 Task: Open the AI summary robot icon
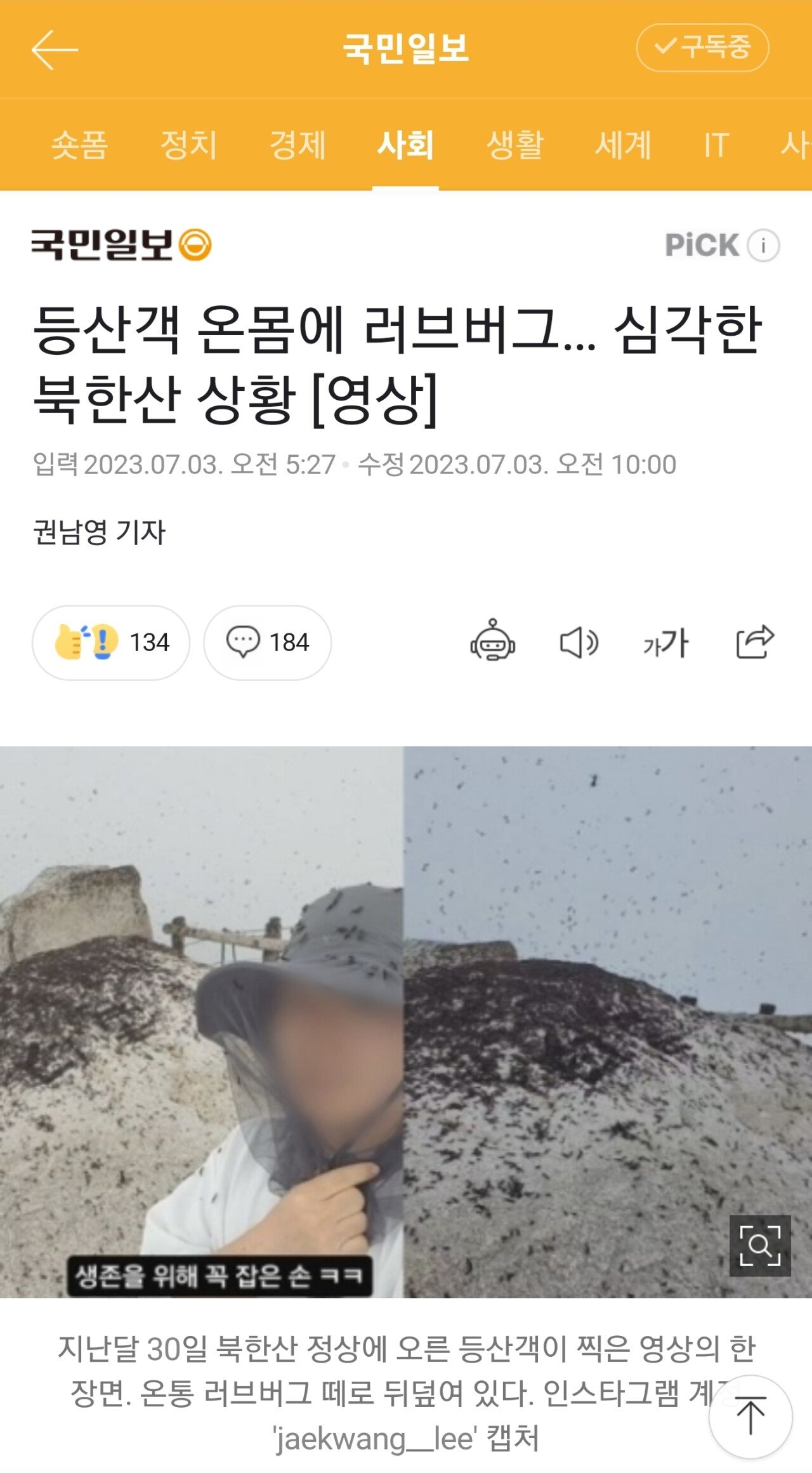(492, 641)
